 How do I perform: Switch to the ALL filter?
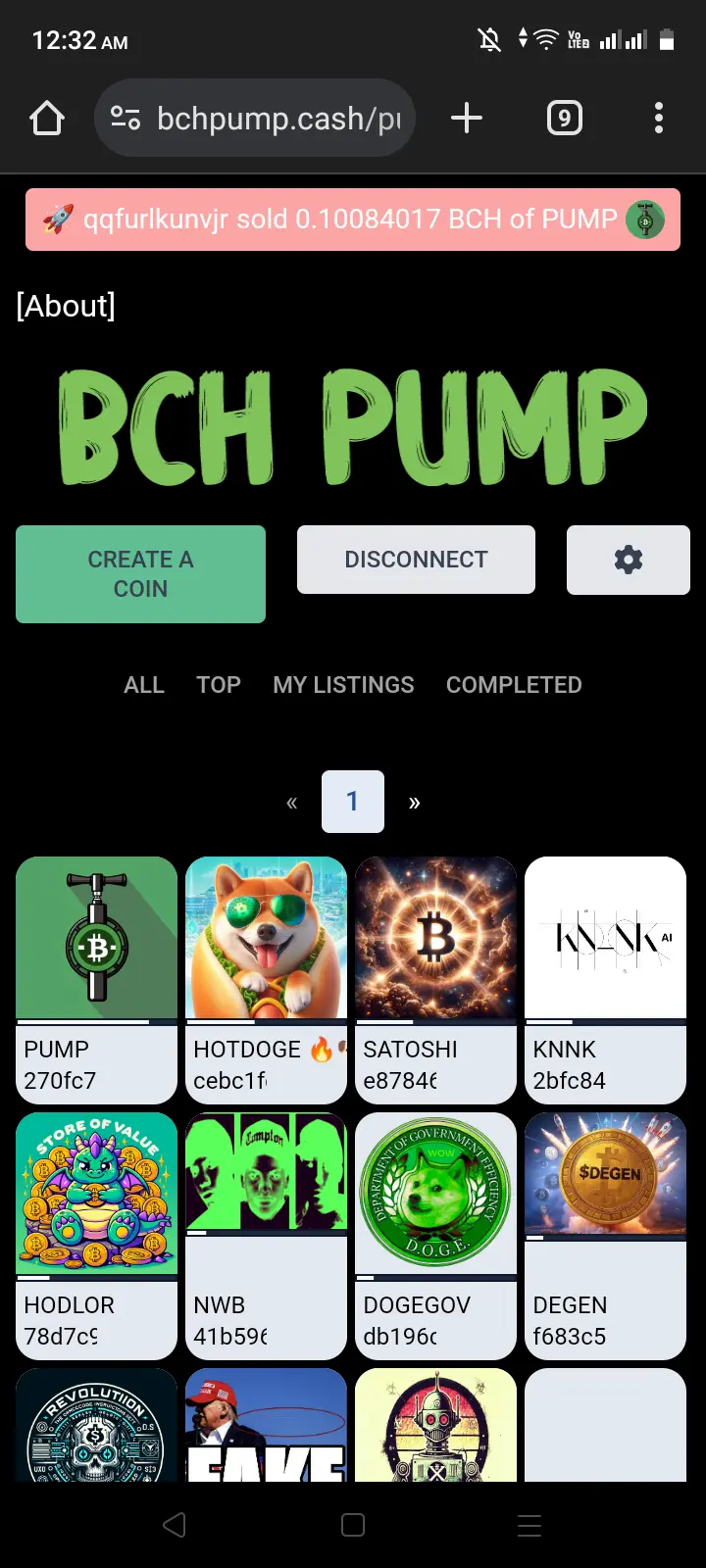[x=144, y=685]
